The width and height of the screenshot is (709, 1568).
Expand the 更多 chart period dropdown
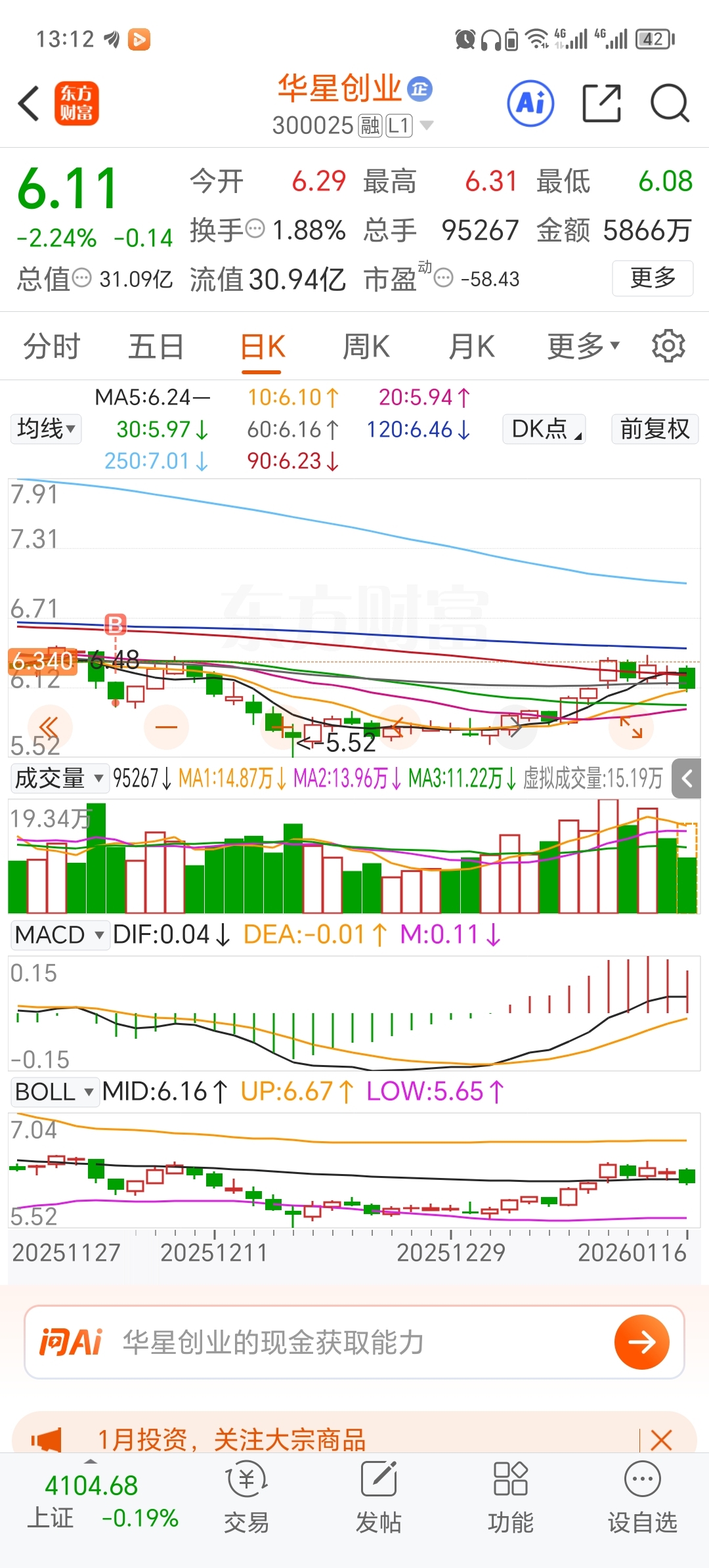click(x=583, y=347)
